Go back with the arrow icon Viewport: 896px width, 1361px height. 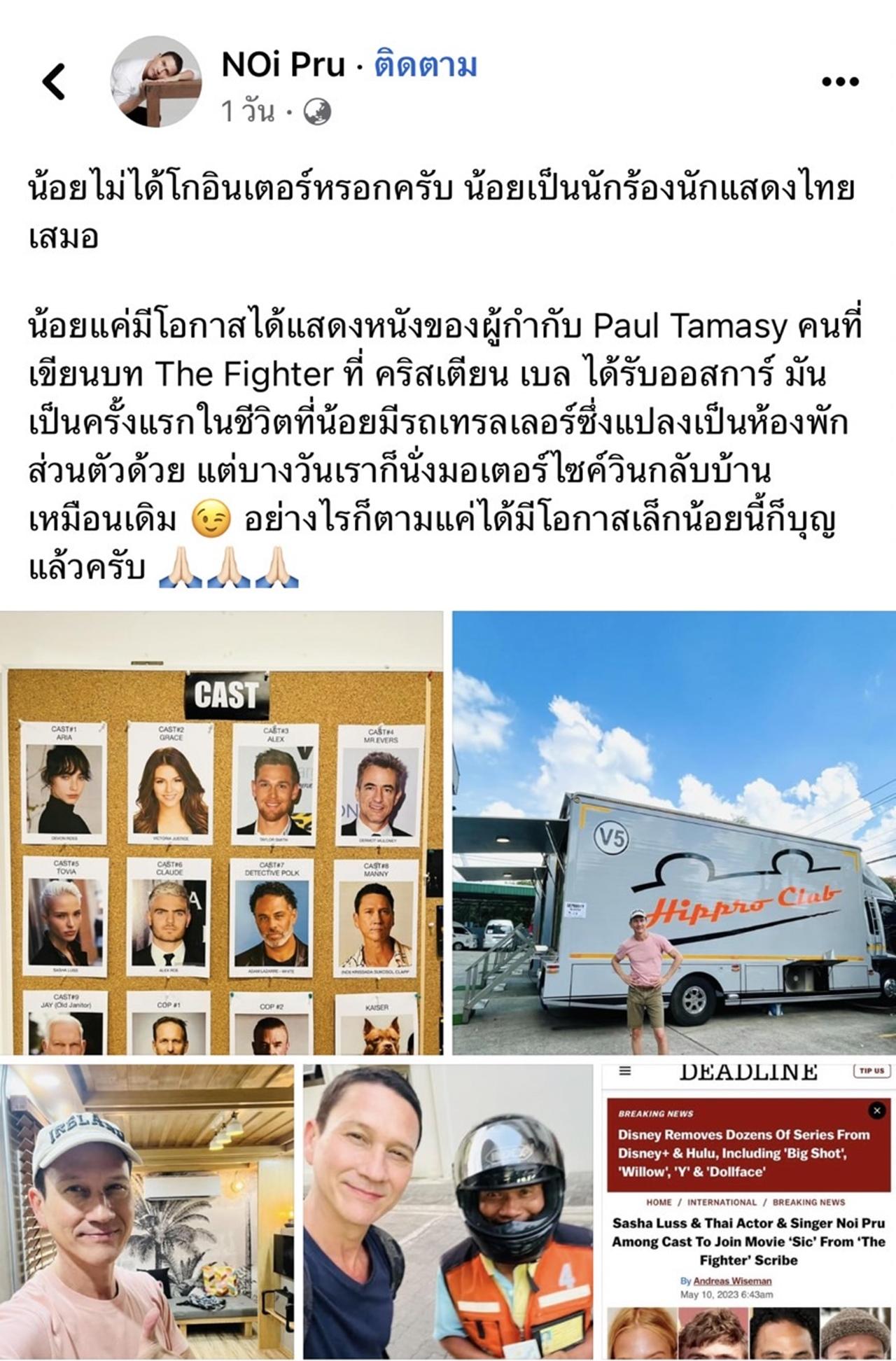(54, 81)
